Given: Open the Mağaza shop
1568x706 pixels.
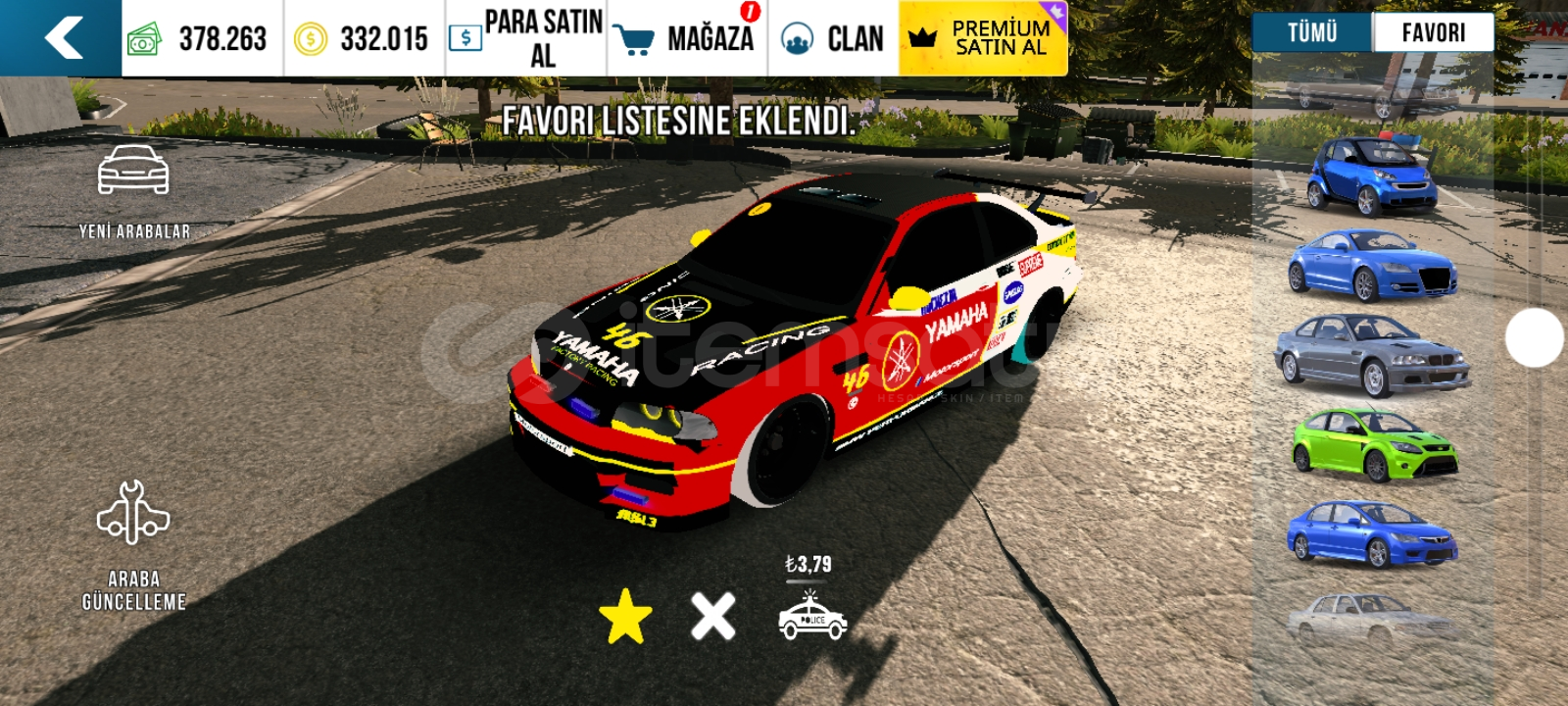Looking at the screenshot, I should pos(688,38).
